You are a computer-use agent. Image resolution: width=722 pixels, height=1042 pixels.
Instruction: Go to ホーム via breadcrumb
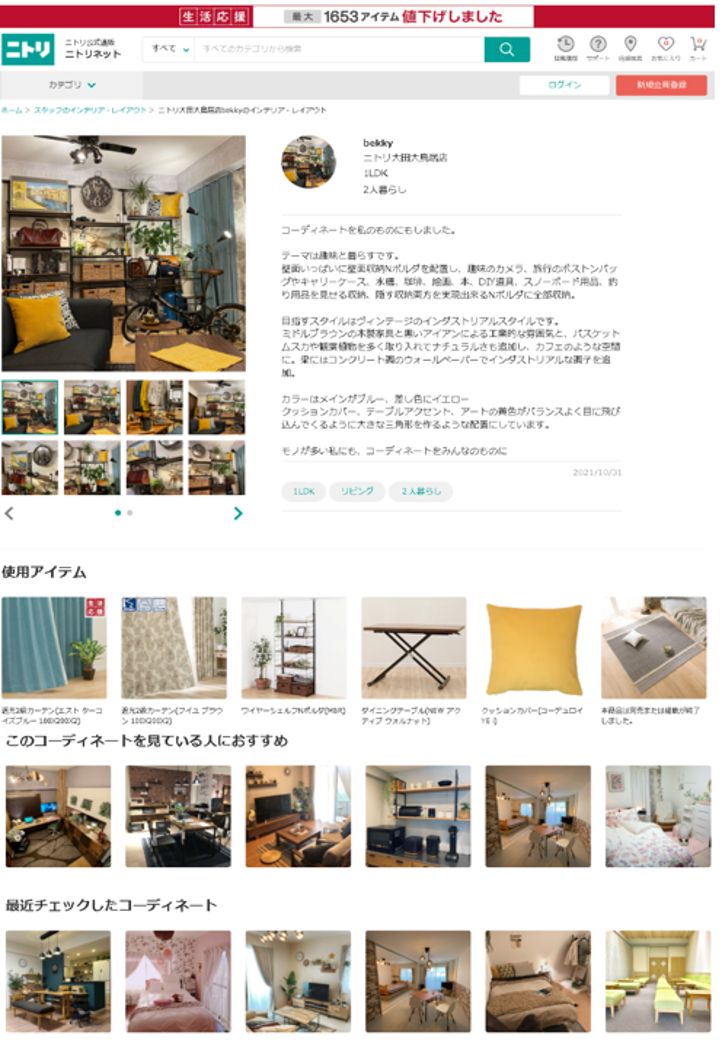(x=11, y=110)
